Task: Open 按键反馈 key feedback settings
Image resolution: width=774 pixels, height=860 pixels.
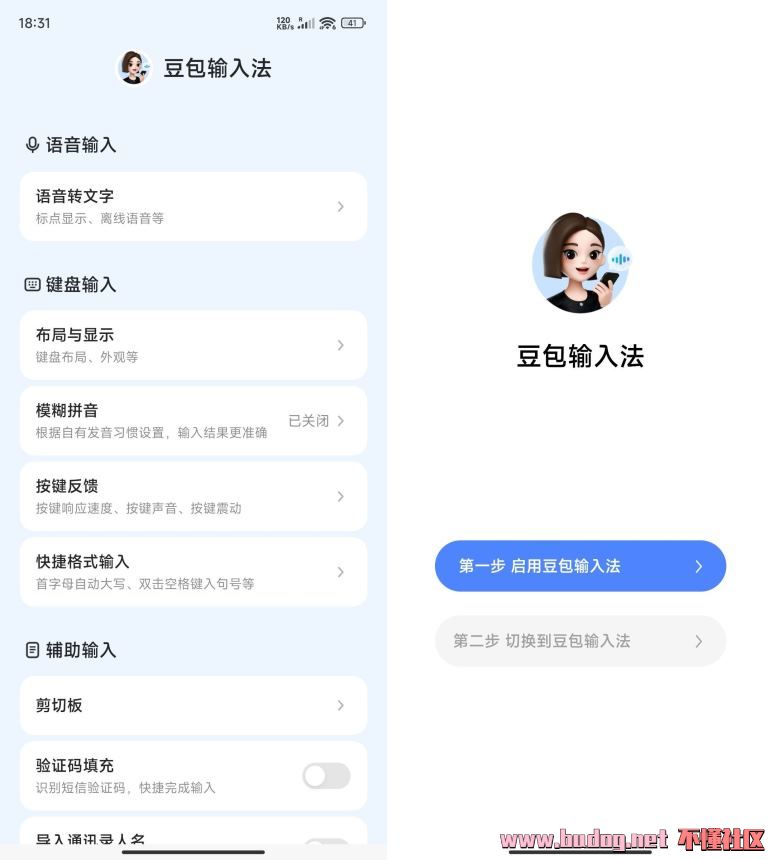Action: coord(193,496)
